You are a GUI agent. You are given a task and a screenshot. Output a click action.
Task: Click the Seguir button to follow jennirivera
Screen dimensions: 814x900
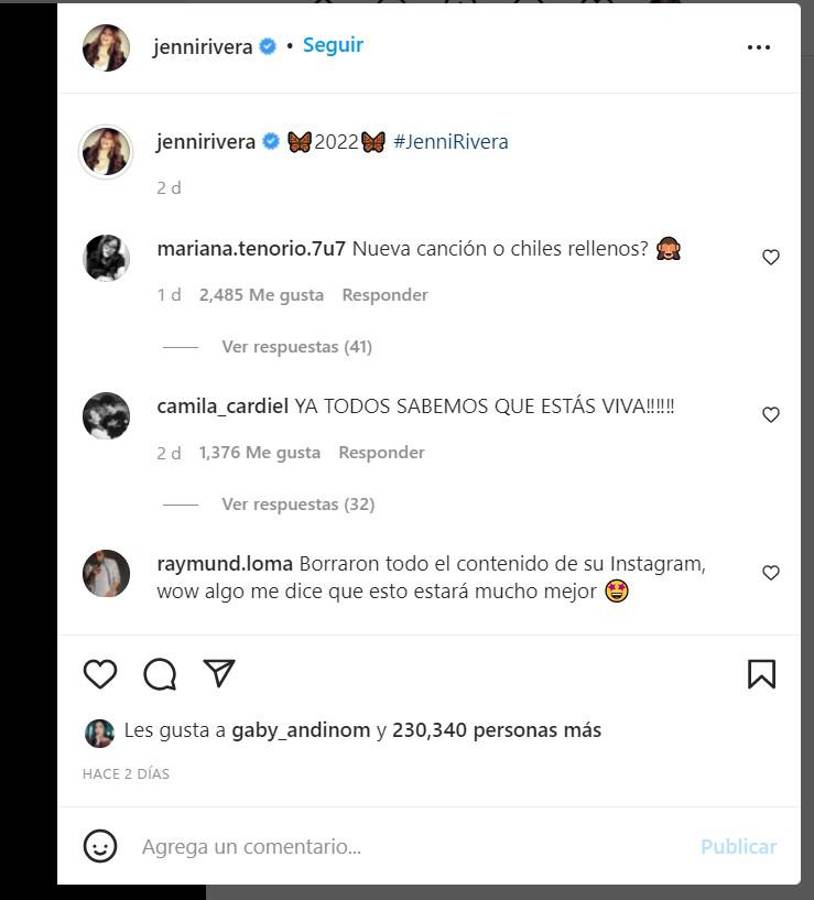click(x=333, y=45)
